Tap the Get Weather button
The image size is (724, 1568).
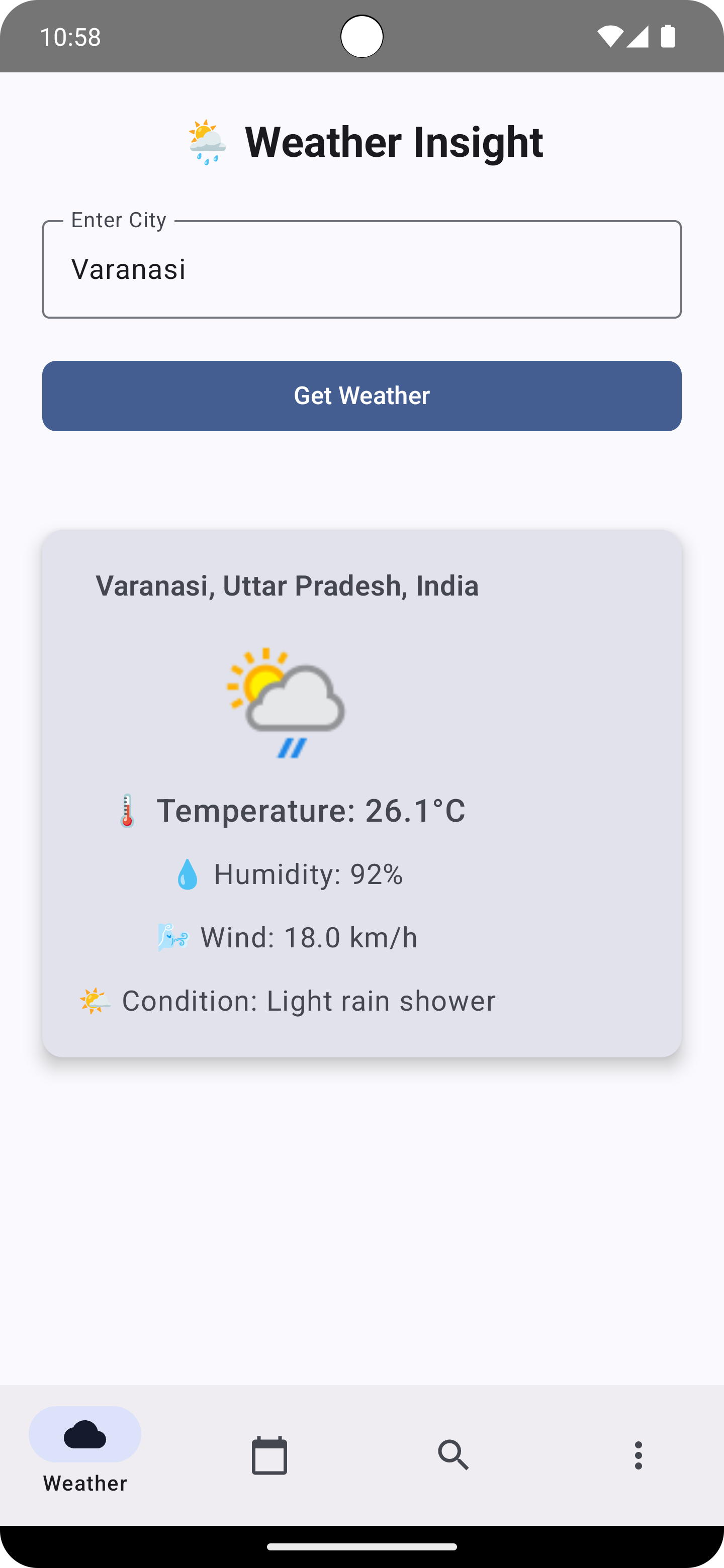(x=361, y=396)
